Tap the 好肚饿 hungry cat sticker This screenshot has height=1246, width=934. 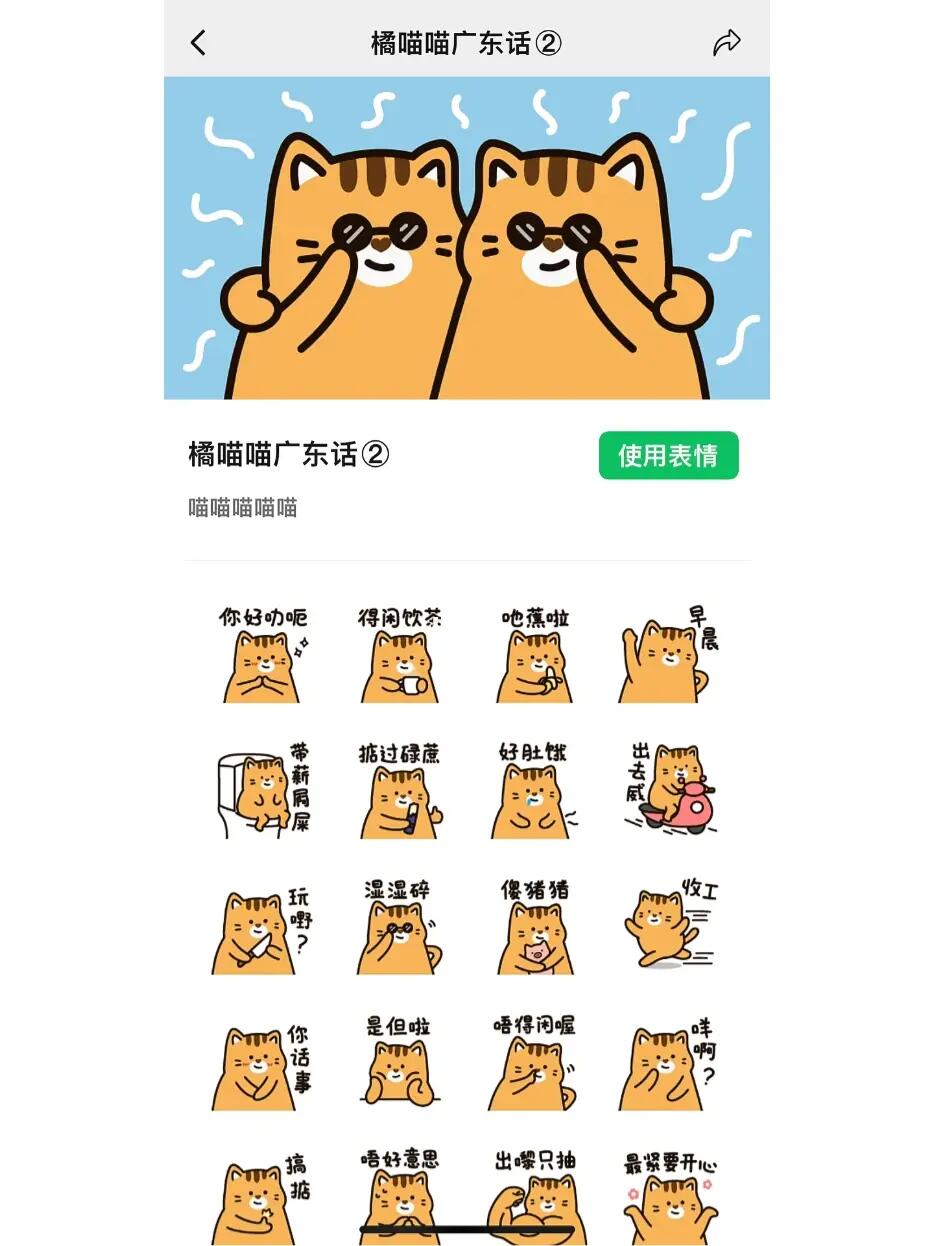tap(535, 790)
